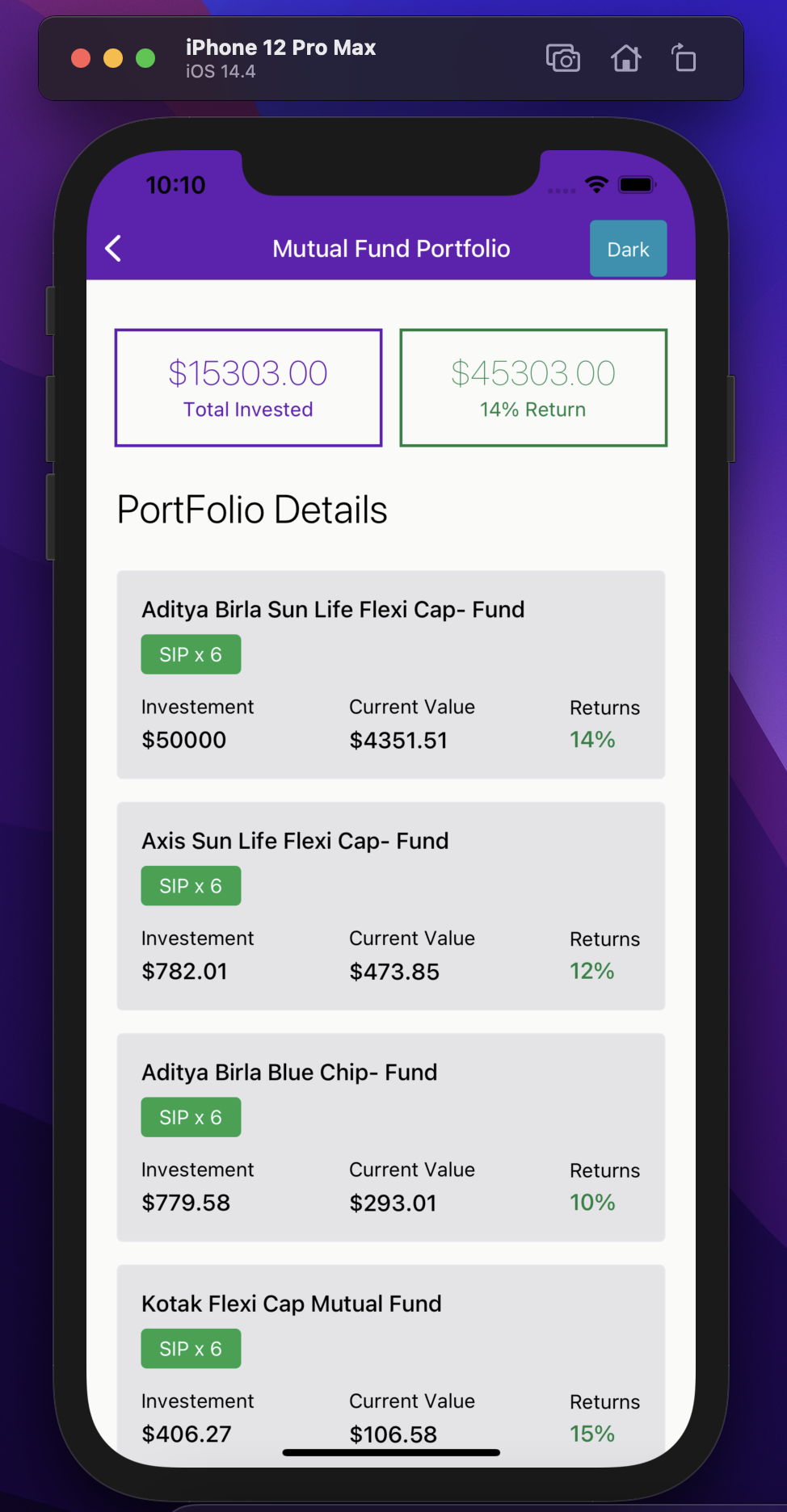Open Axis Sun Life Flexi Cap fund card
787x1512 pixels.
(391, 905)
